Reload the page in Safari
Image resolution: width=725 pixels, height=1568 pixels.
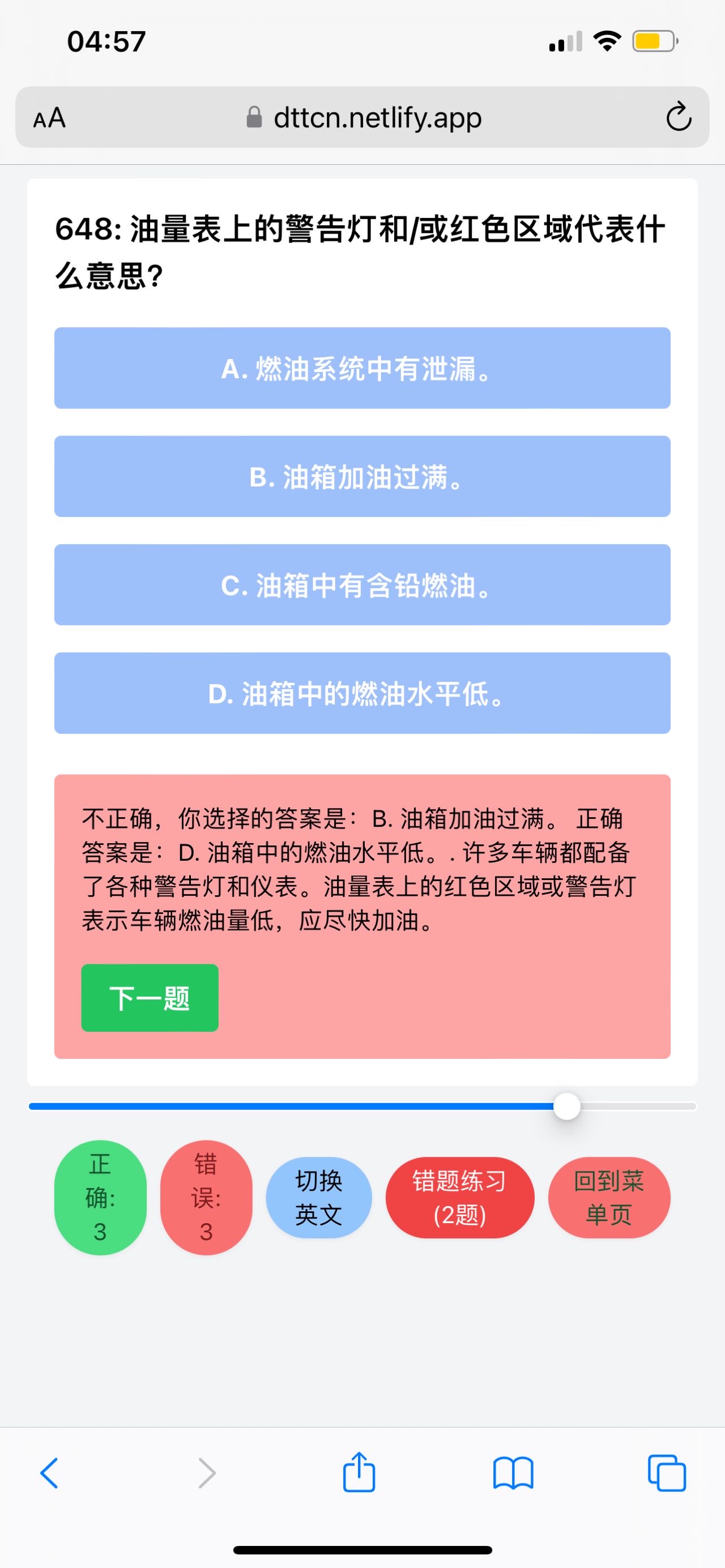coord(678,117)
